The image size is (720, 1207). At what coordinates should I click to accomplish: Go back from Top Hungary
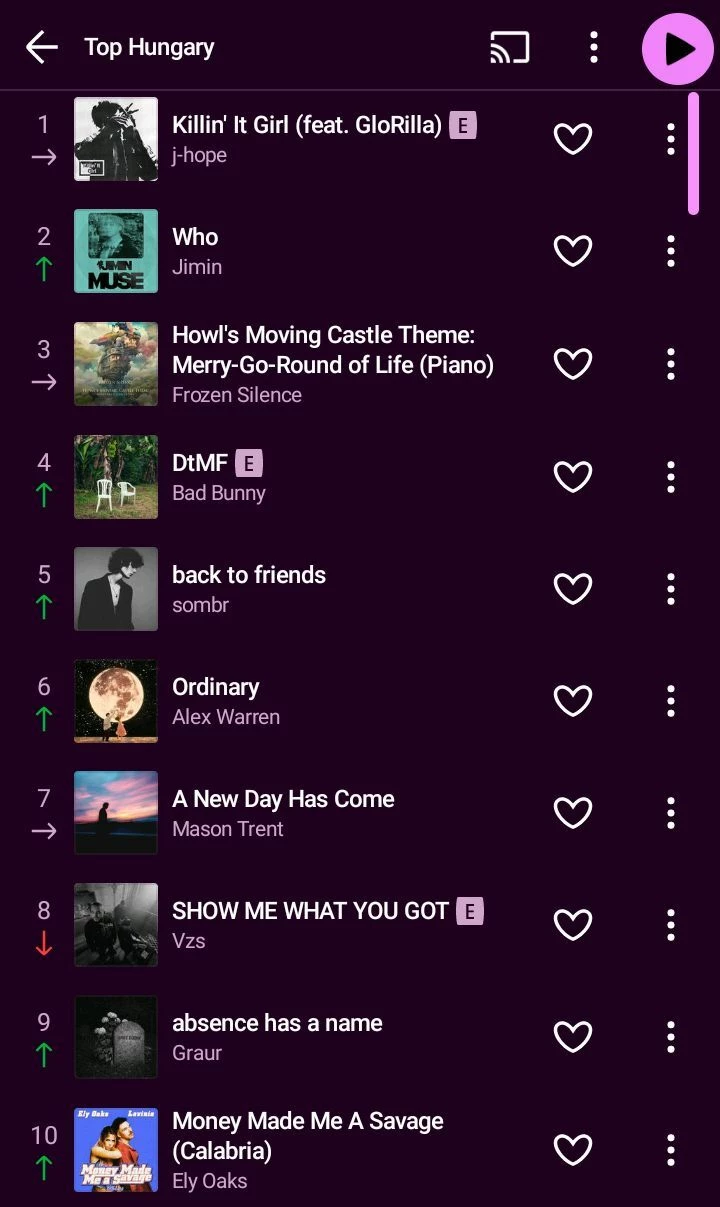click(x=41, y=47)
